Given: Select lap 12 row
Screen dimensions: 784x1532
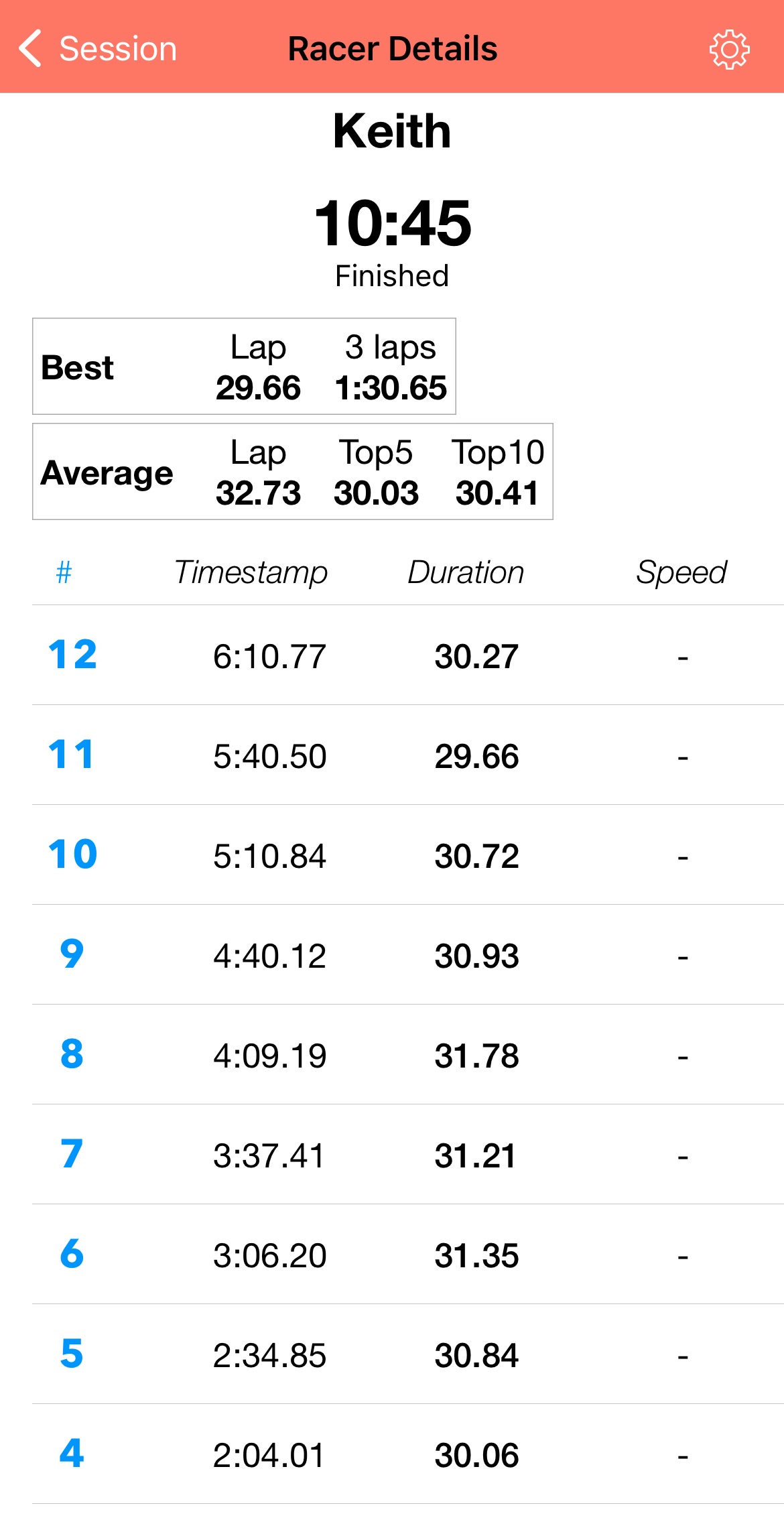Looking at the screenshot, I should point(408,655).
